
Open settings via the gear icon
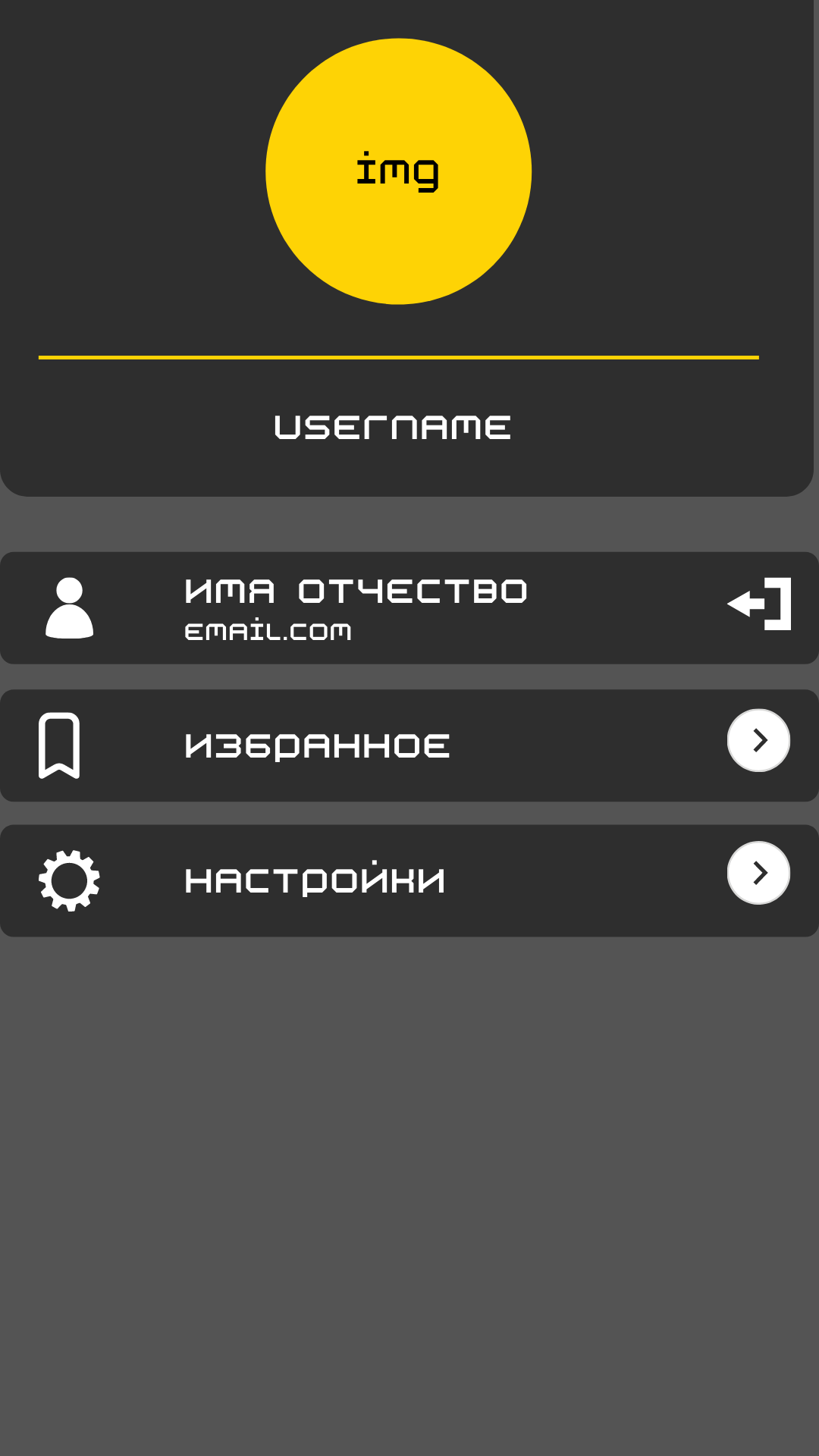coord(68,881)
